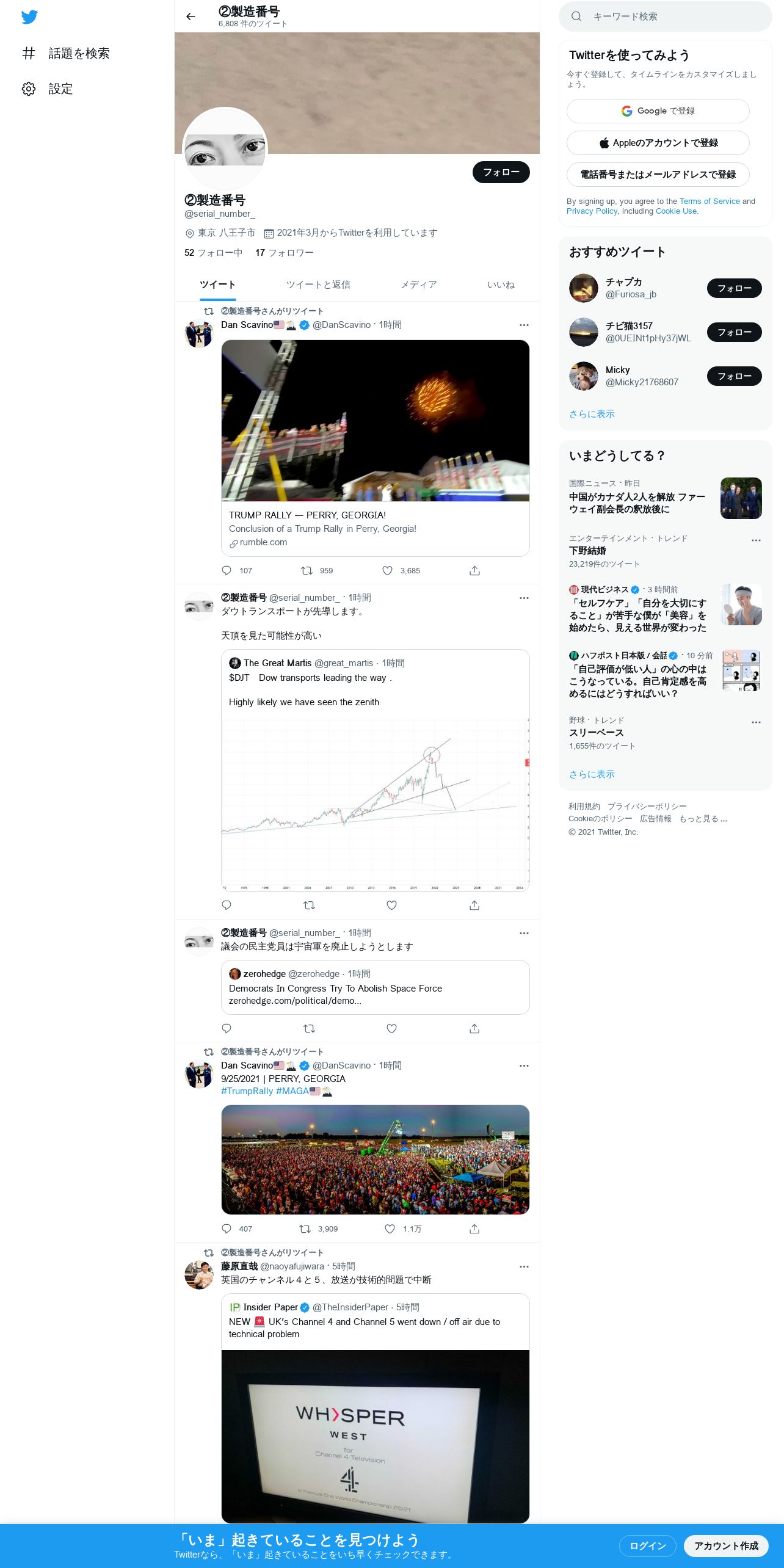Screen dimensions: 784x1568
Task: Open 話題を検索 in the sidebar
Action: (66, 53)
